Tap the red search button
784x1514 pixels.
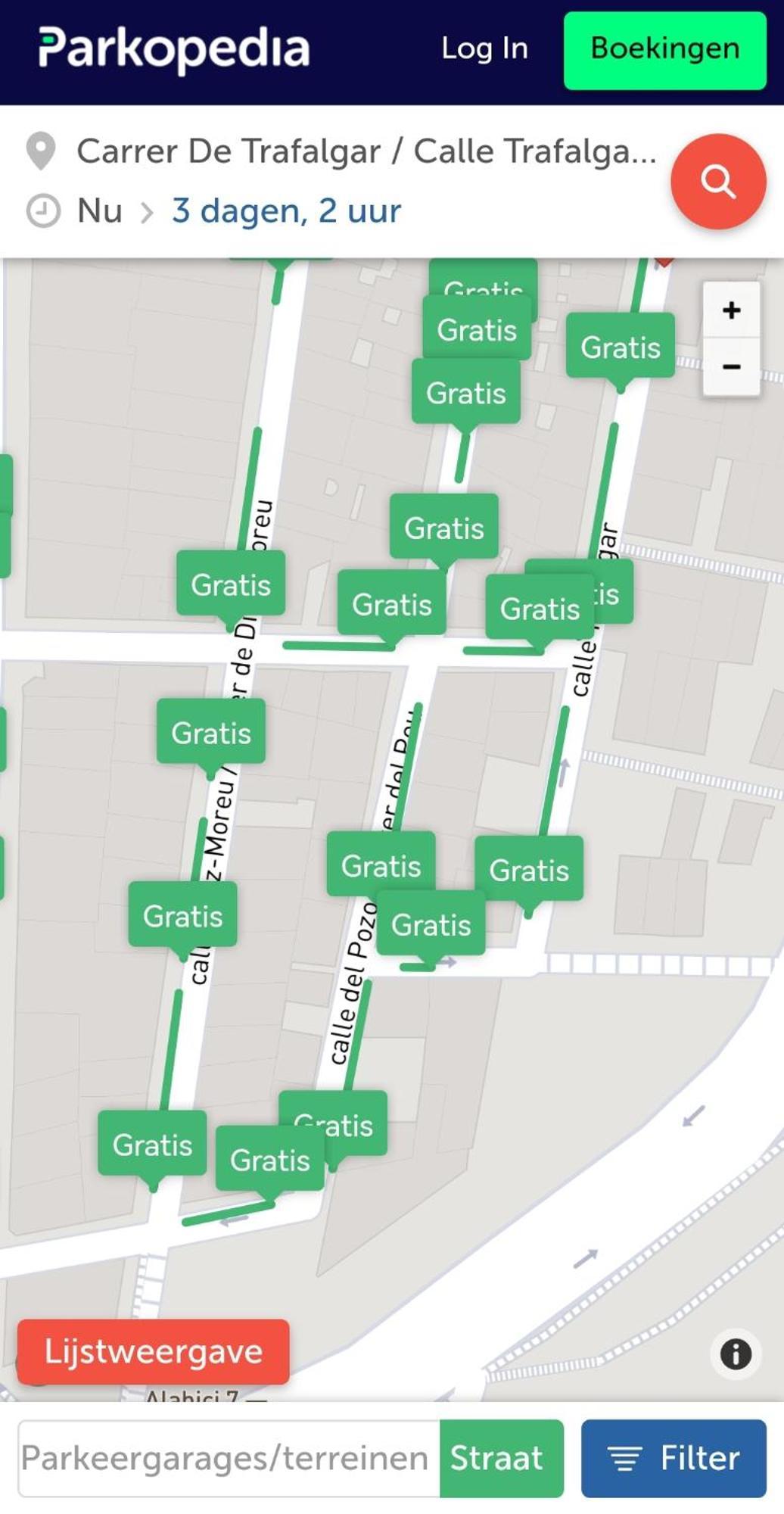(x=717, y=182)
